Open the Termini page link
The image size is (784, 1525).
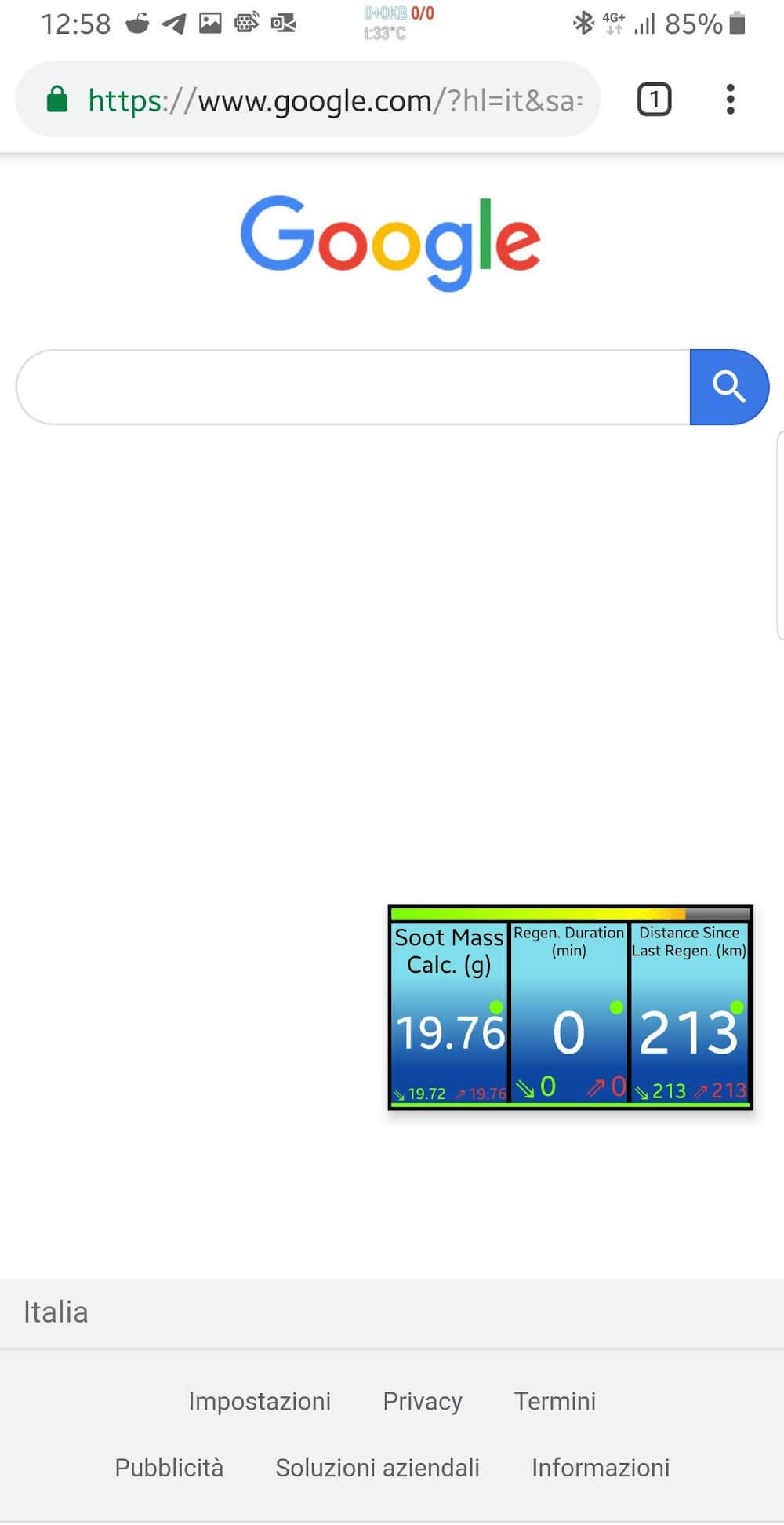(x=554, y=1401)
